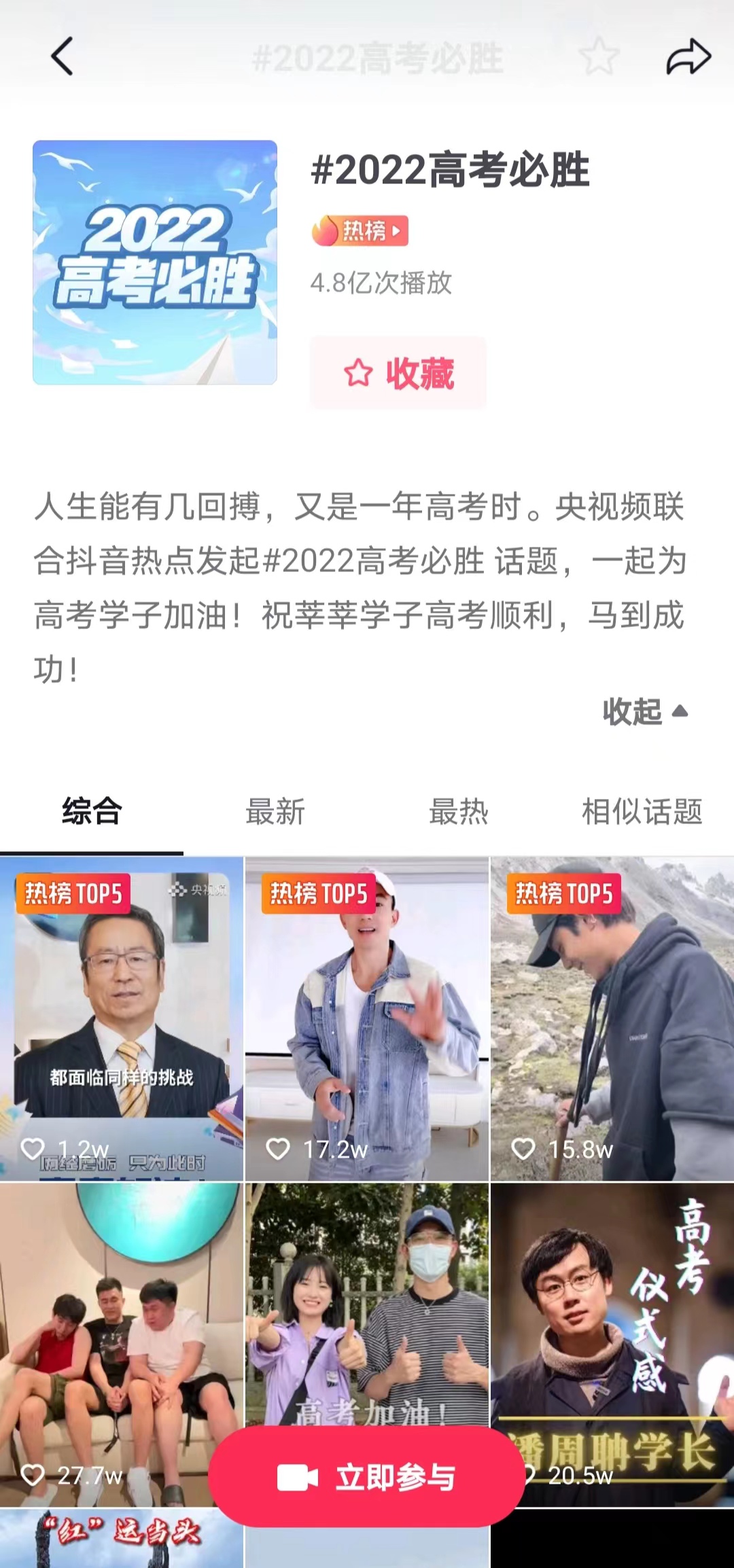Open the 相似话题 tab
This screenshot has width=734, height=1568.
pos(642,811)
